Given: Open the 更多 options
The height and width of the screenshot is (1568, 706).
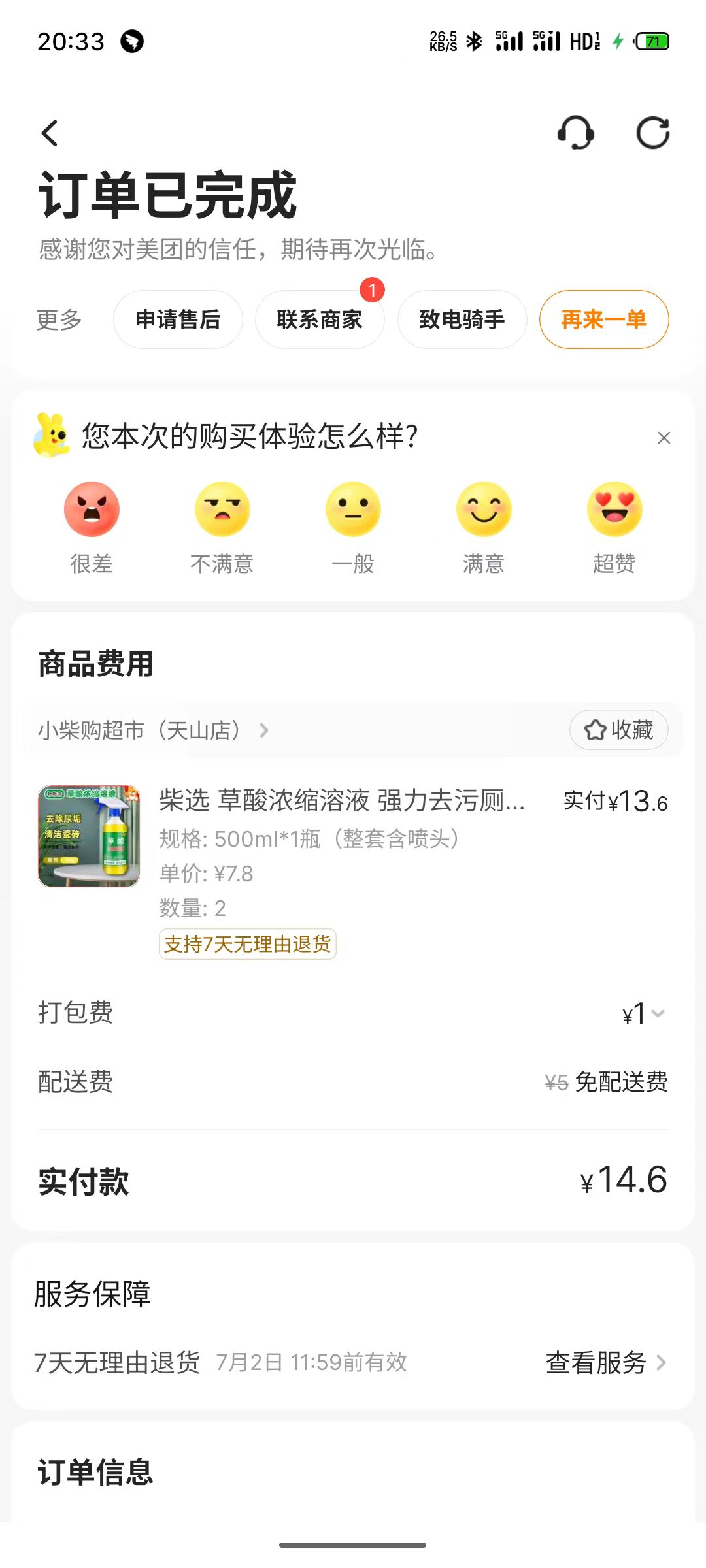Looking at the screenshot, I should coord(59,320).
